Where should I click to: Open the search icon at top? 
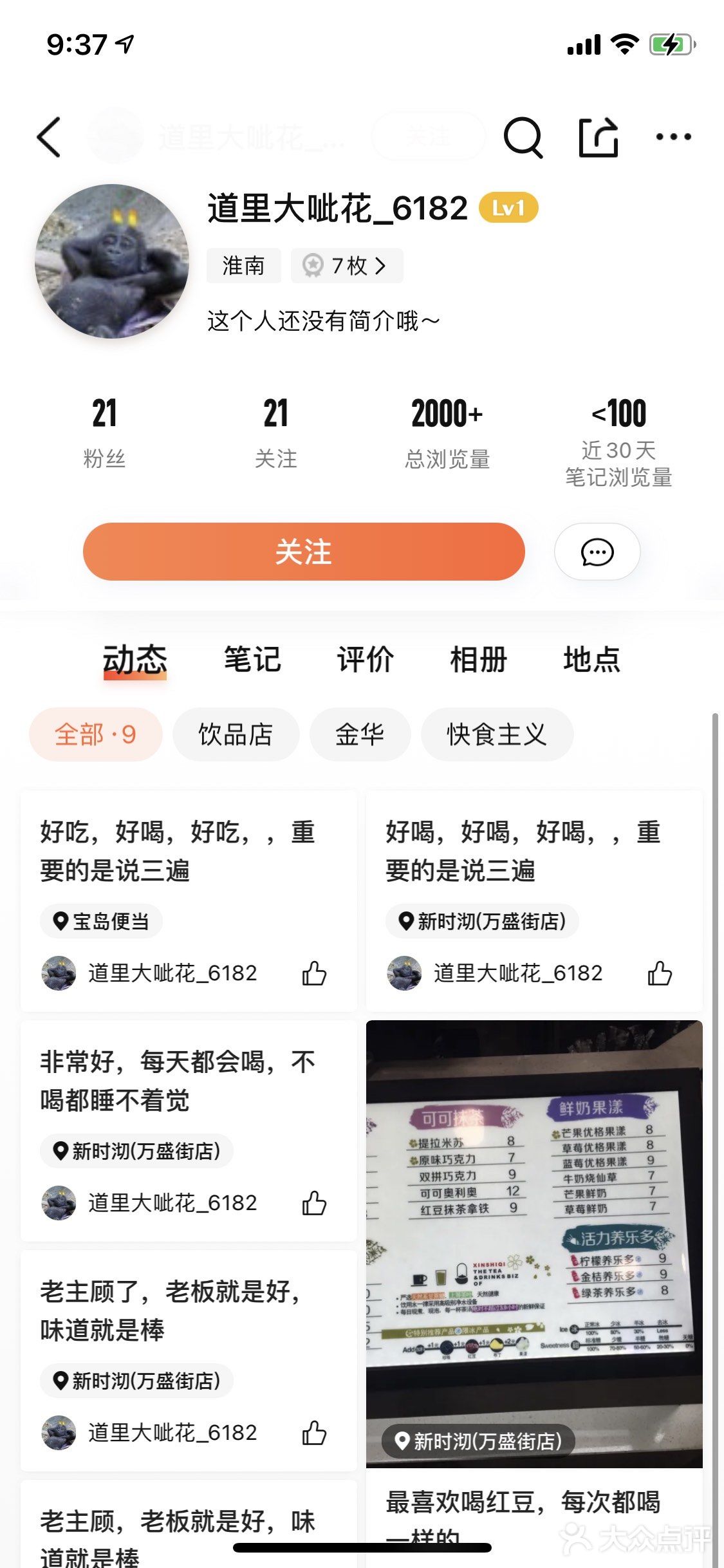click(523, 137)
